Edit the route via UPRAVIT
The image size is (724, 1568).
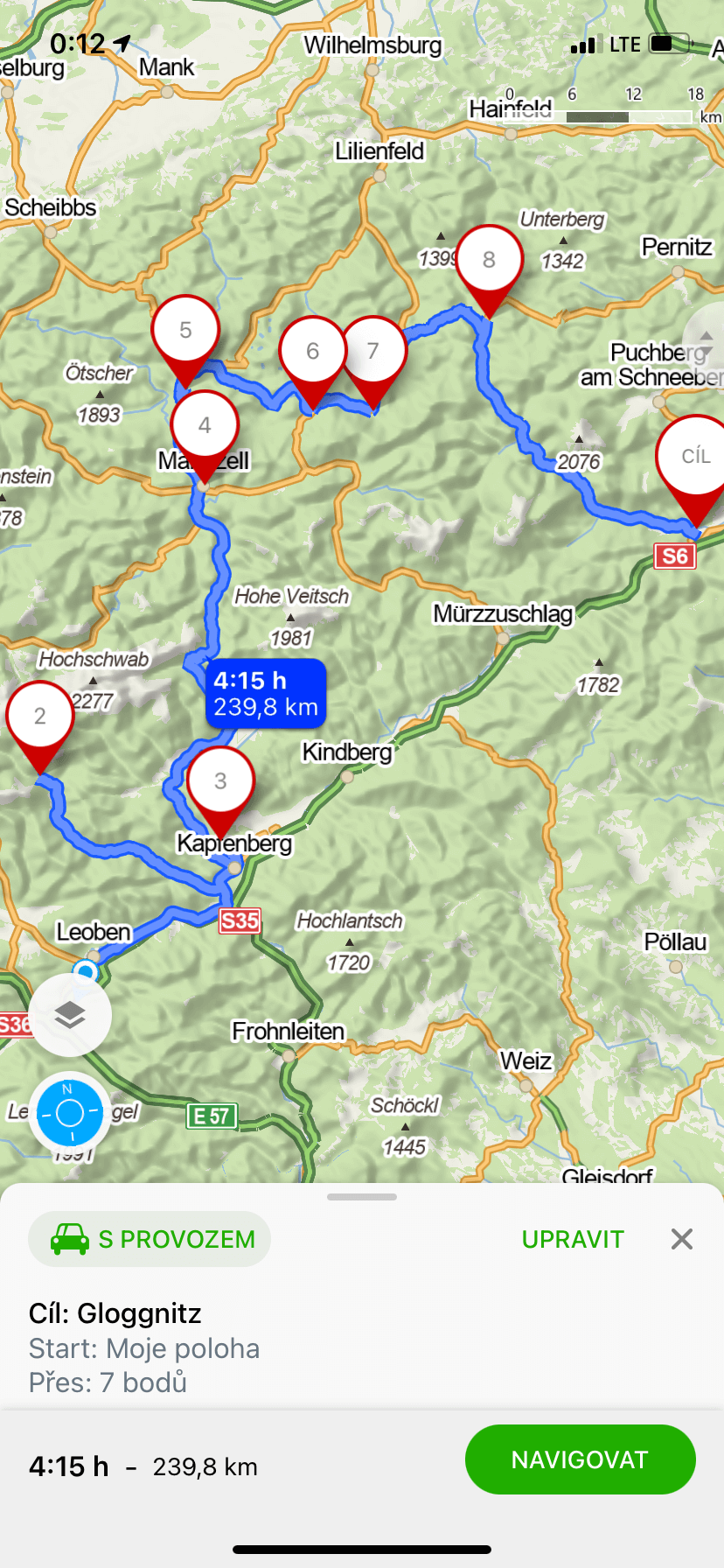[x=573, y=1239]
